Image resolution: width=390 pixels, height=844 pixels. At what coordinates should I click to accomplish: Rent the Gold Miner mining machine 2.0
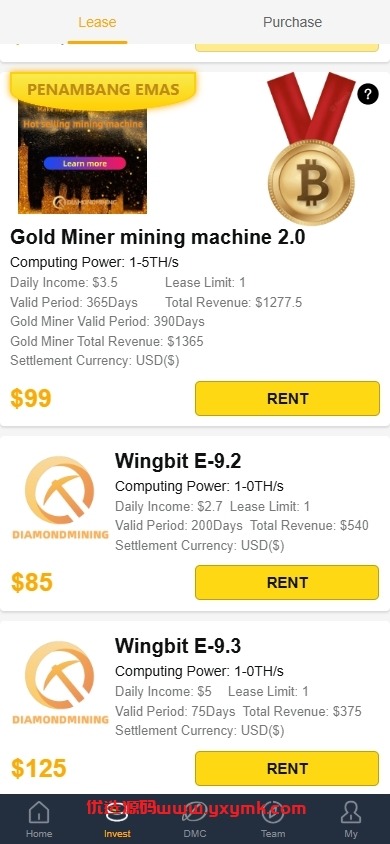[x=287, y=398]
